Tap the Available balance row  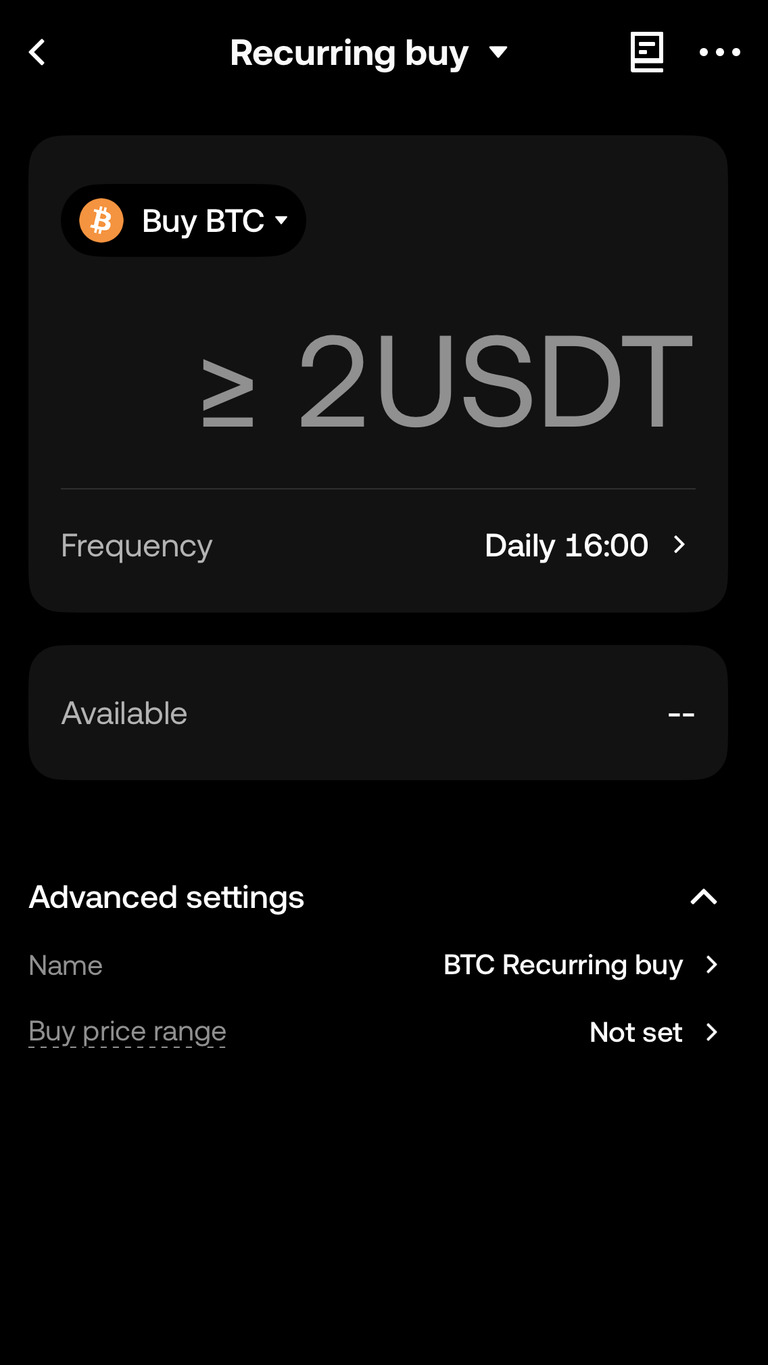[378, 712]
